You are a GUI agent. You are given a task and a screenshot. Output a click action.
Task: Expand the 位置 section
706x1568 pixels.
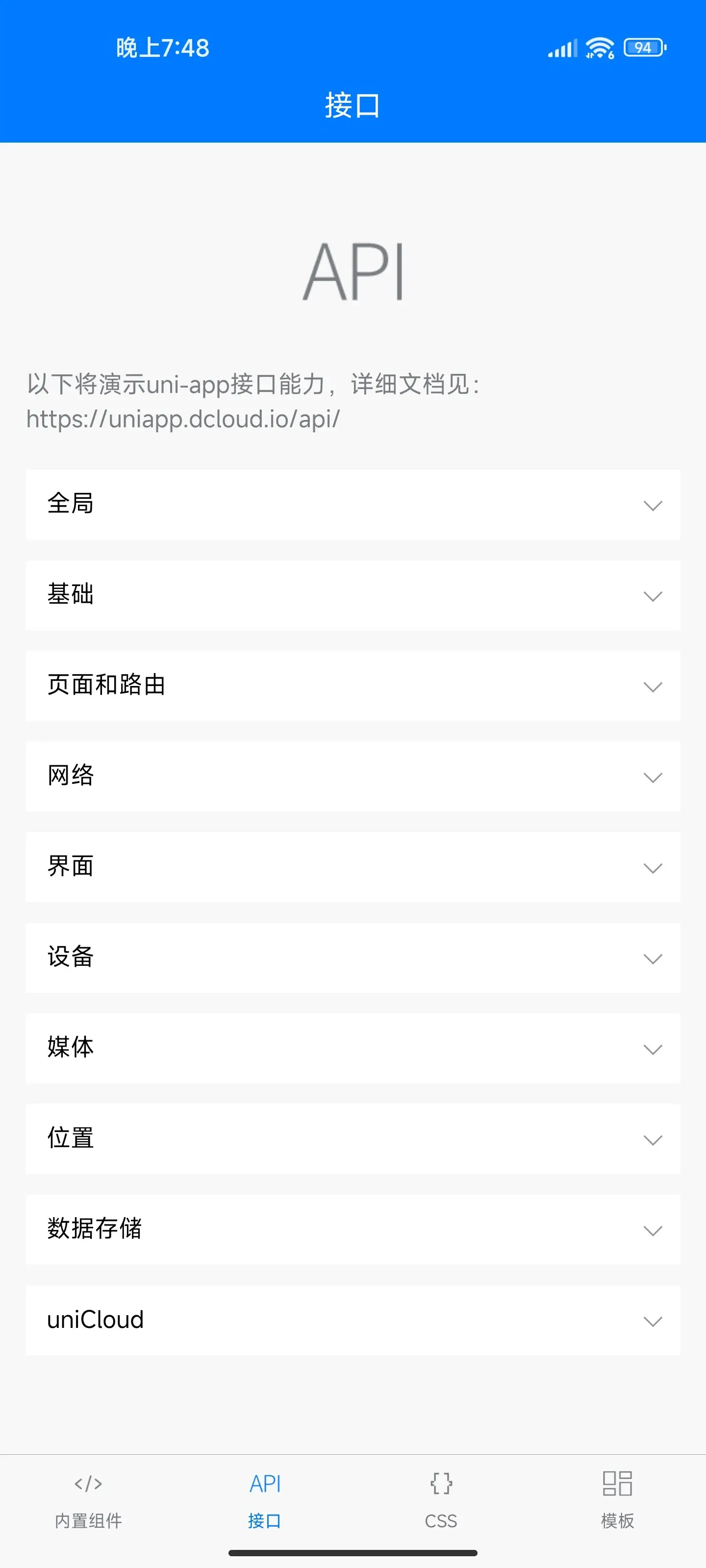[x=353, y=1139]
